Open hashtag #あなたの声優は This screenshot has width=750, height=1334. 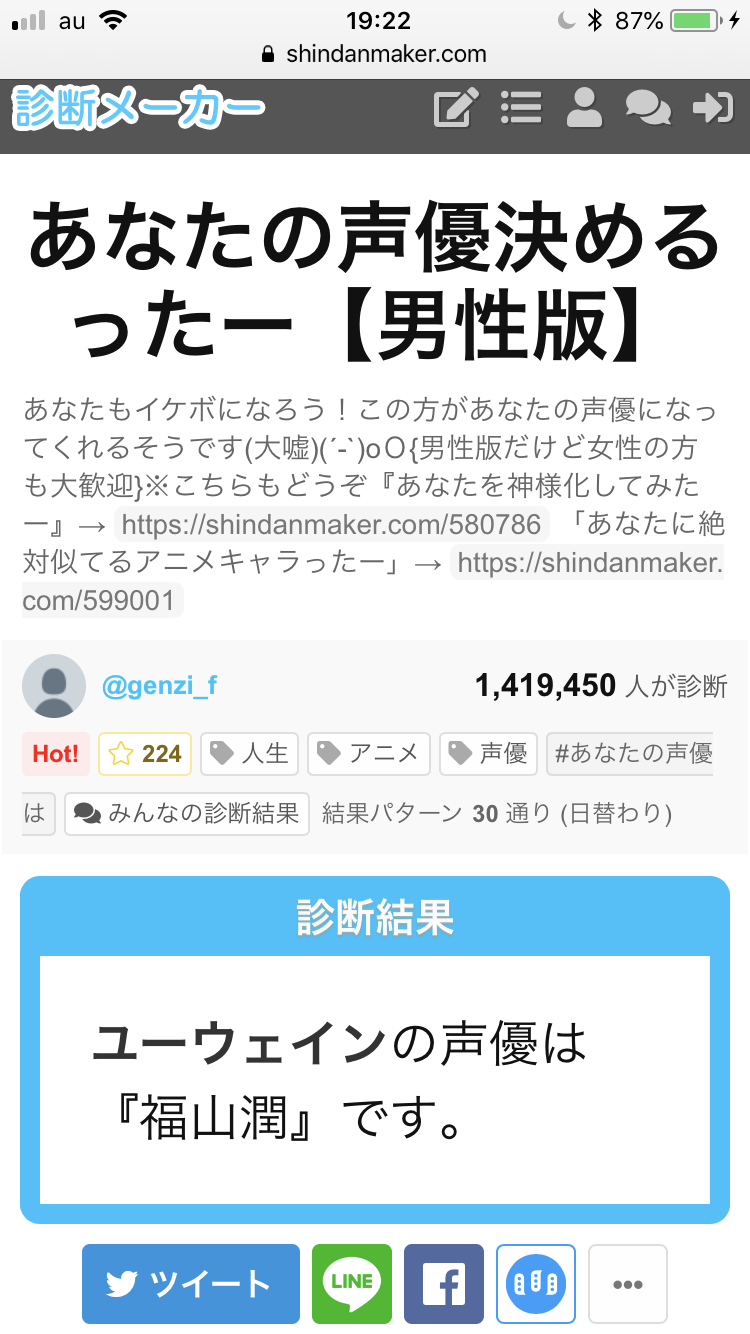tap(631, 754)
